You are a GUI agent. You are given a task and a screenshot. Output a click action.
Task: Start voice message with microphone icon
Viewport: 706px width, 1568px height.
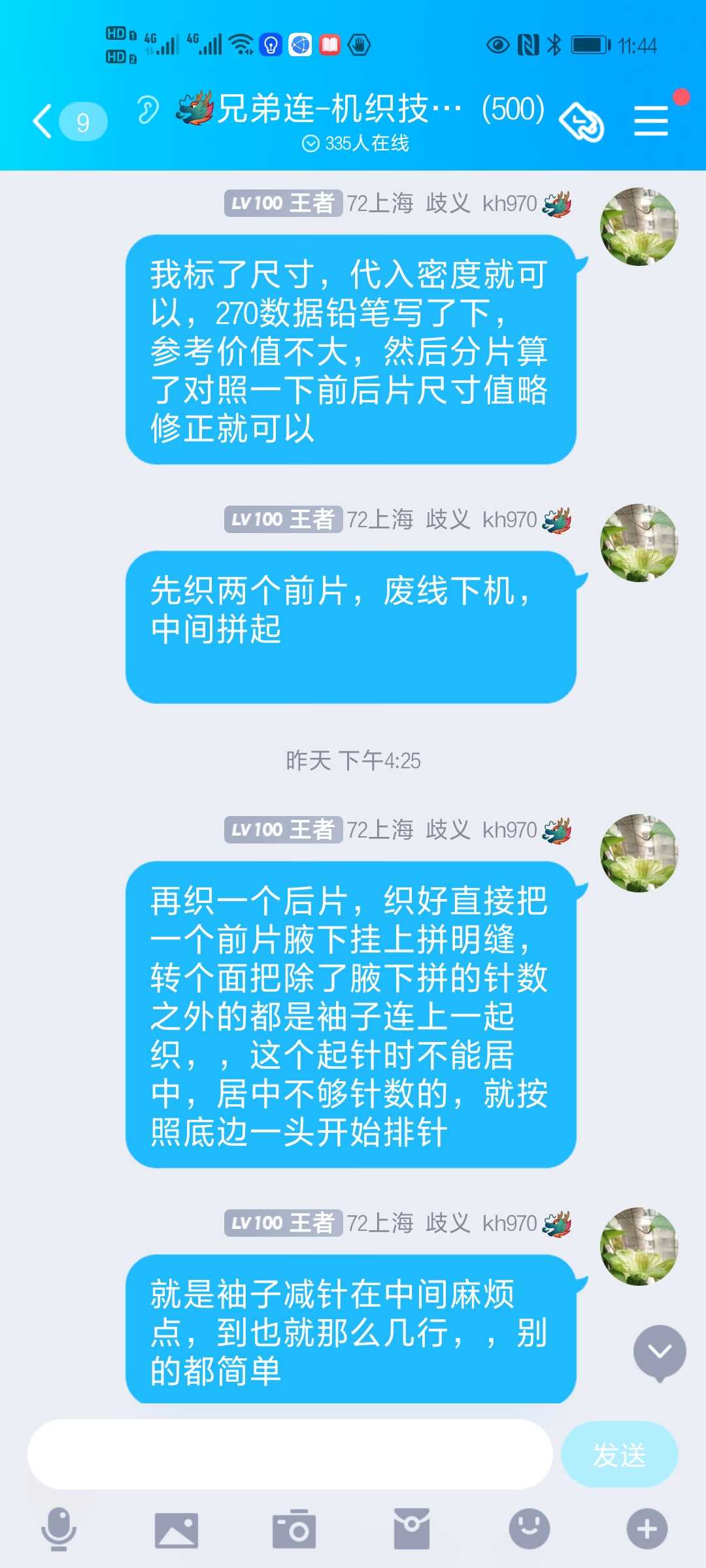[59, 1529]
